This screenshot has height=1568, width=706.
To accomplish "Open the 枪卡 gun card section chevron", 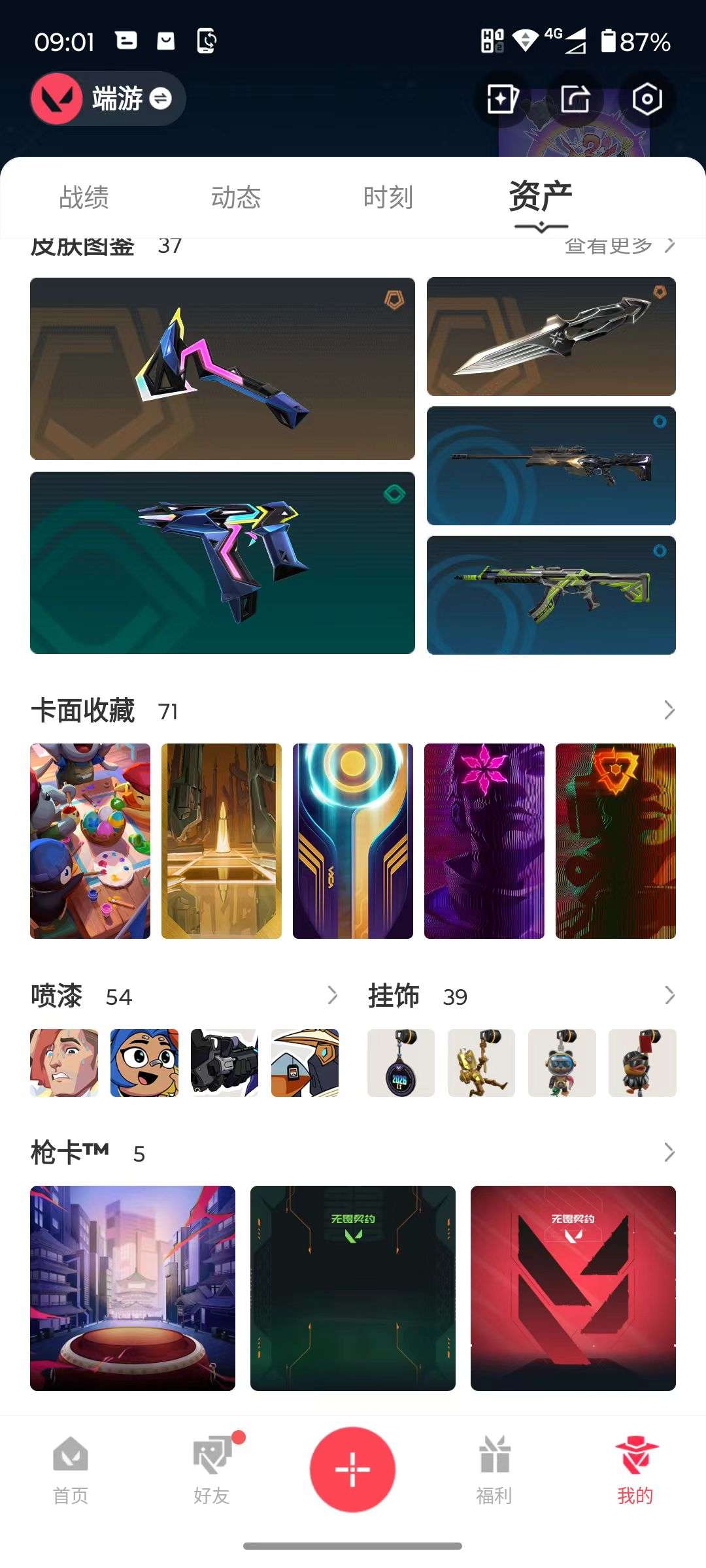I will [667, 1152].
